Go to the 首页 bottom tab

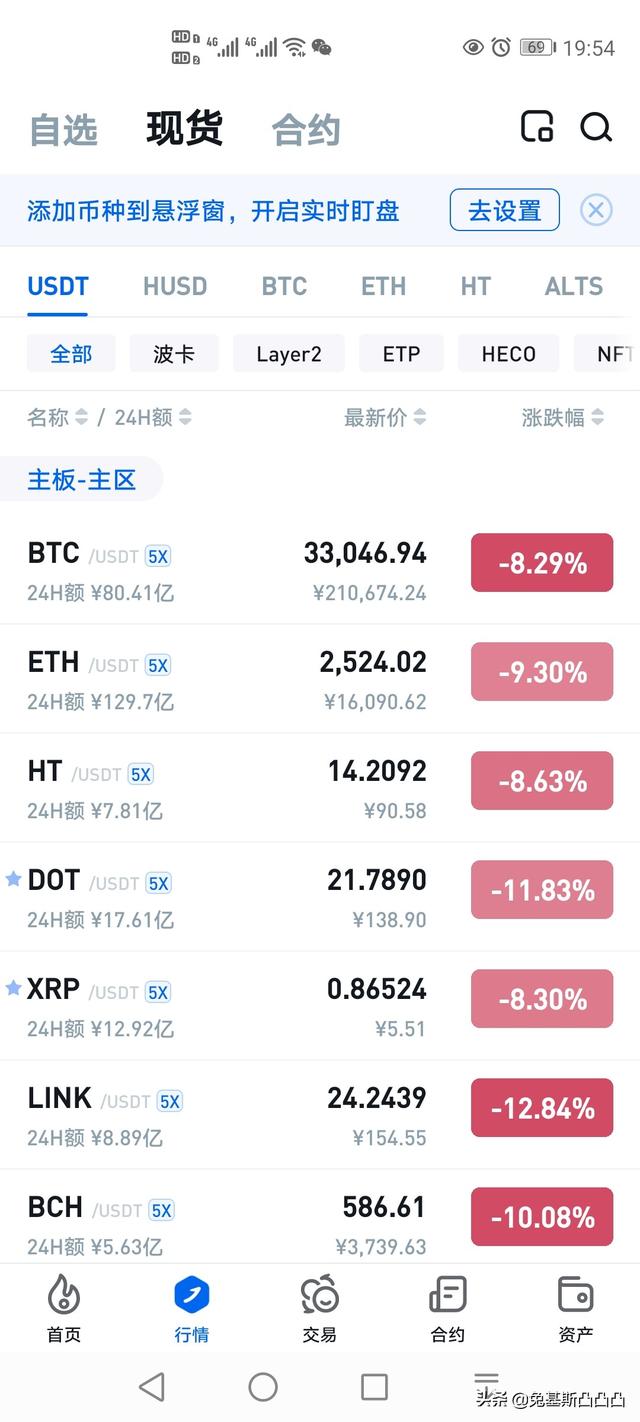(x=64, y=1308)
